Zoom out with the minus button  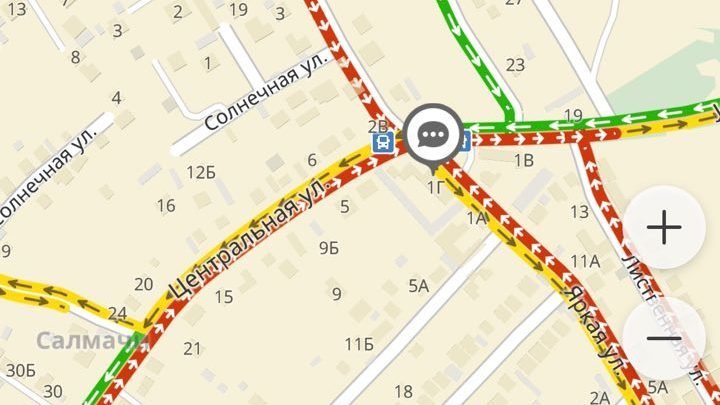click(663, 337)
